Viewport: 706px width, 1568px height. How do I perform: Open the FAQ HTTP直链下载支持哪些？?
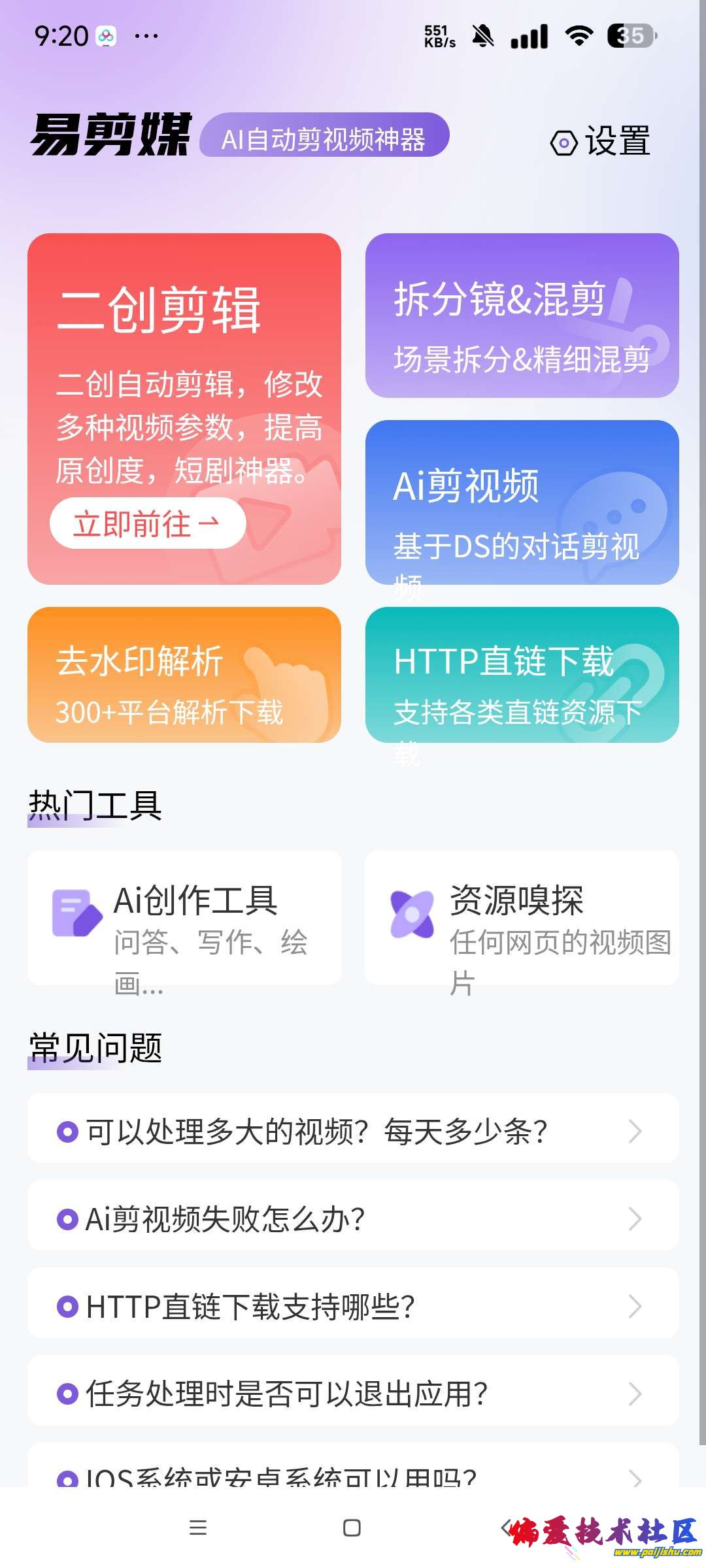353,1306
